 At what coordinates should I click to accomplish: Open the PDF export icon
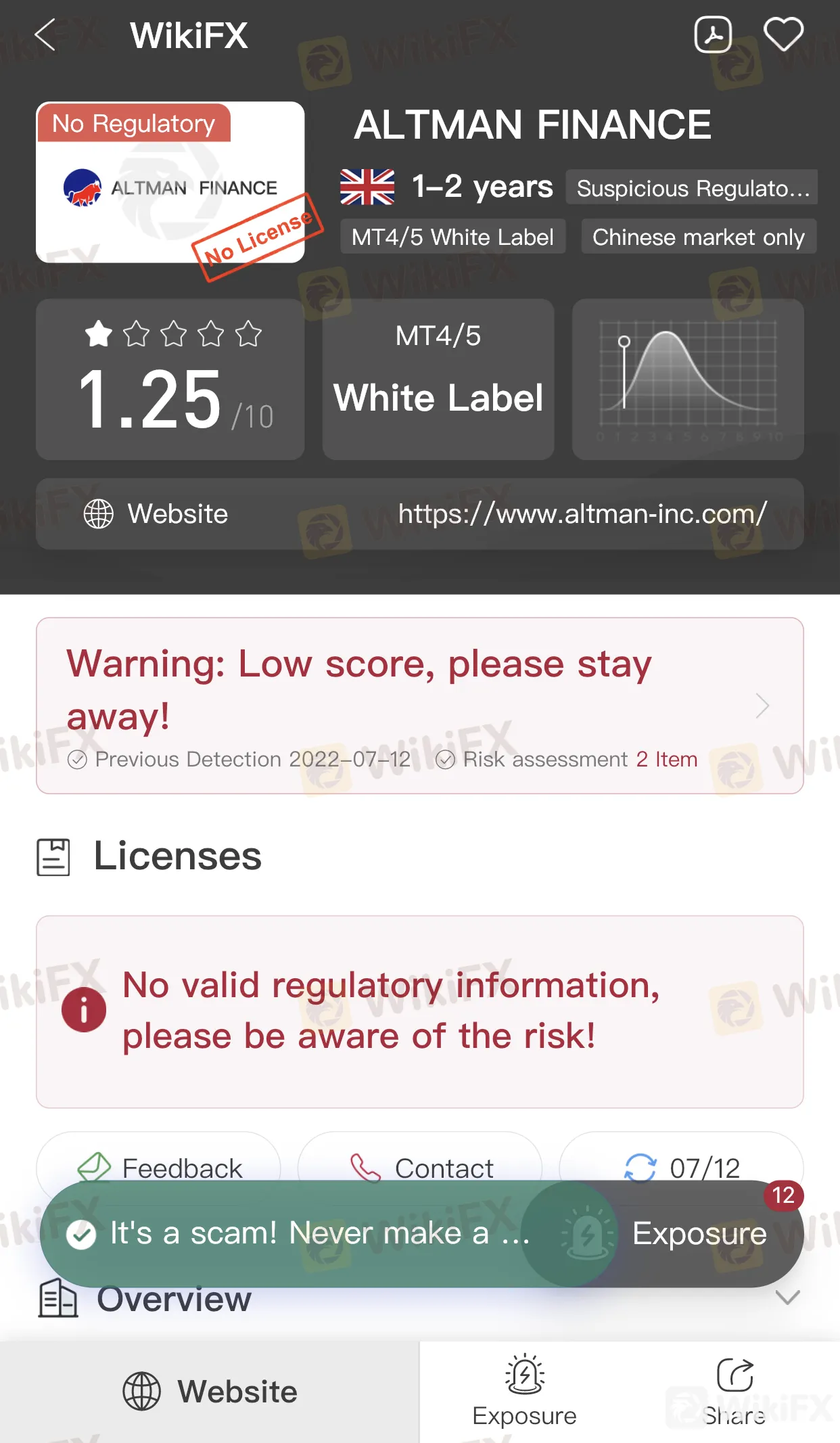pos(713,35)
